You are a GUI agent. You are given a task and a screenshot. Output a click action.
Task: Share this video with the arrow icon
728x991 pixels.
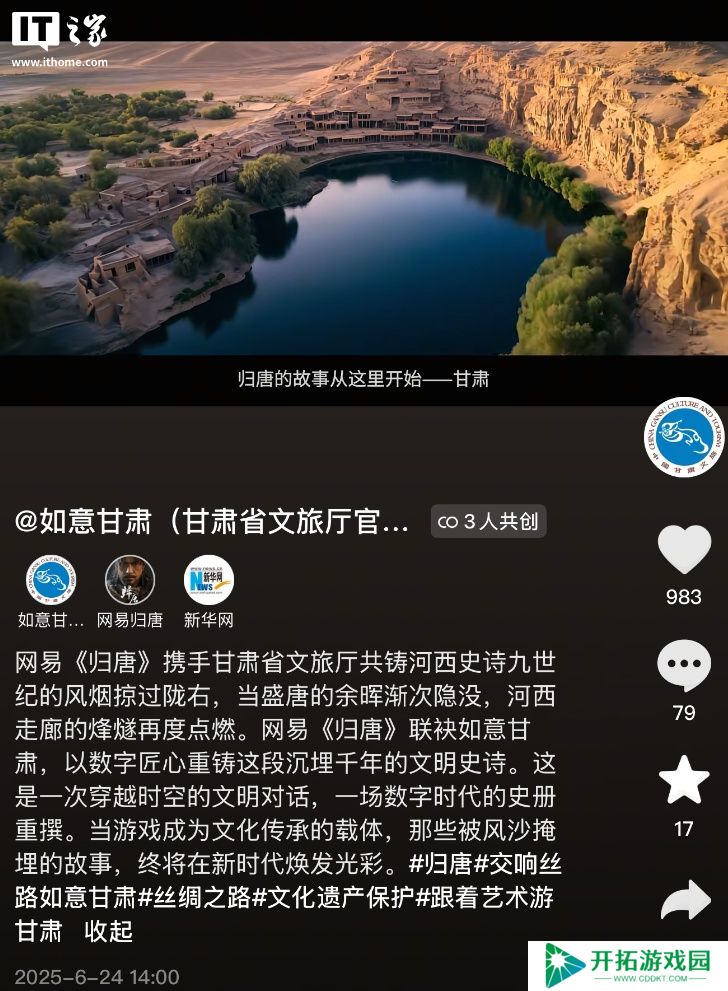point(686,899)
